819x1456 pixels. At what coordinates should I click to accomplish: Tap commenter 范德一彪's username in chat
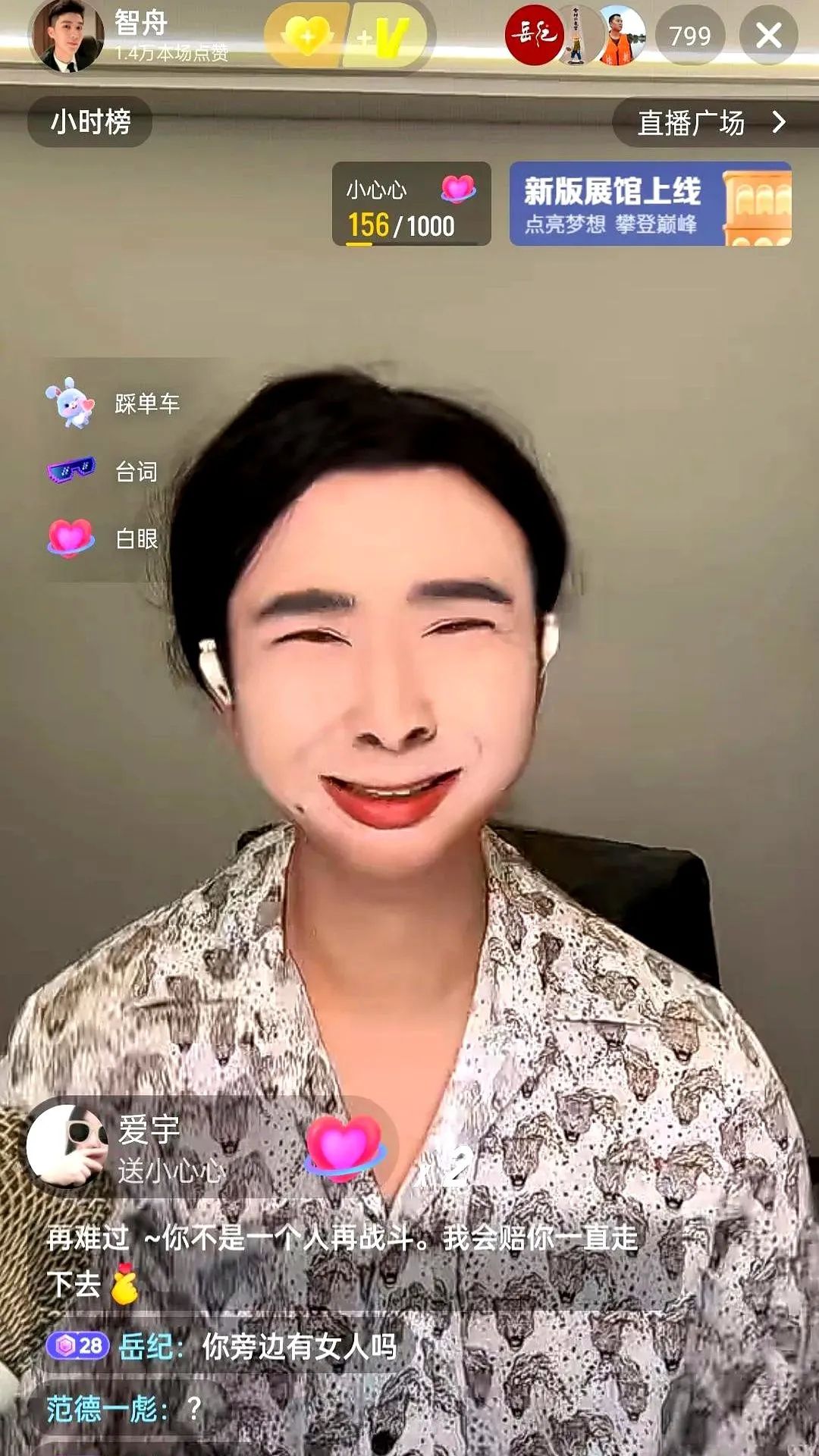(105, 1409)
